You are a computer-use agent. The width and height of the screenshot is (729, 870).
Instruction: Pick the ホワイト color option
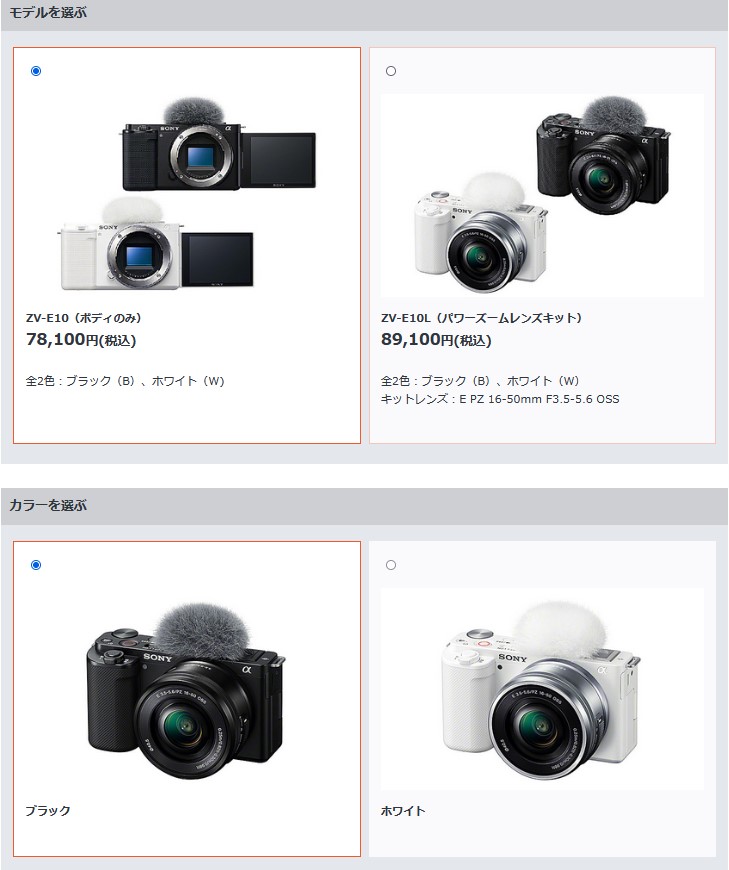click(391, 565)
